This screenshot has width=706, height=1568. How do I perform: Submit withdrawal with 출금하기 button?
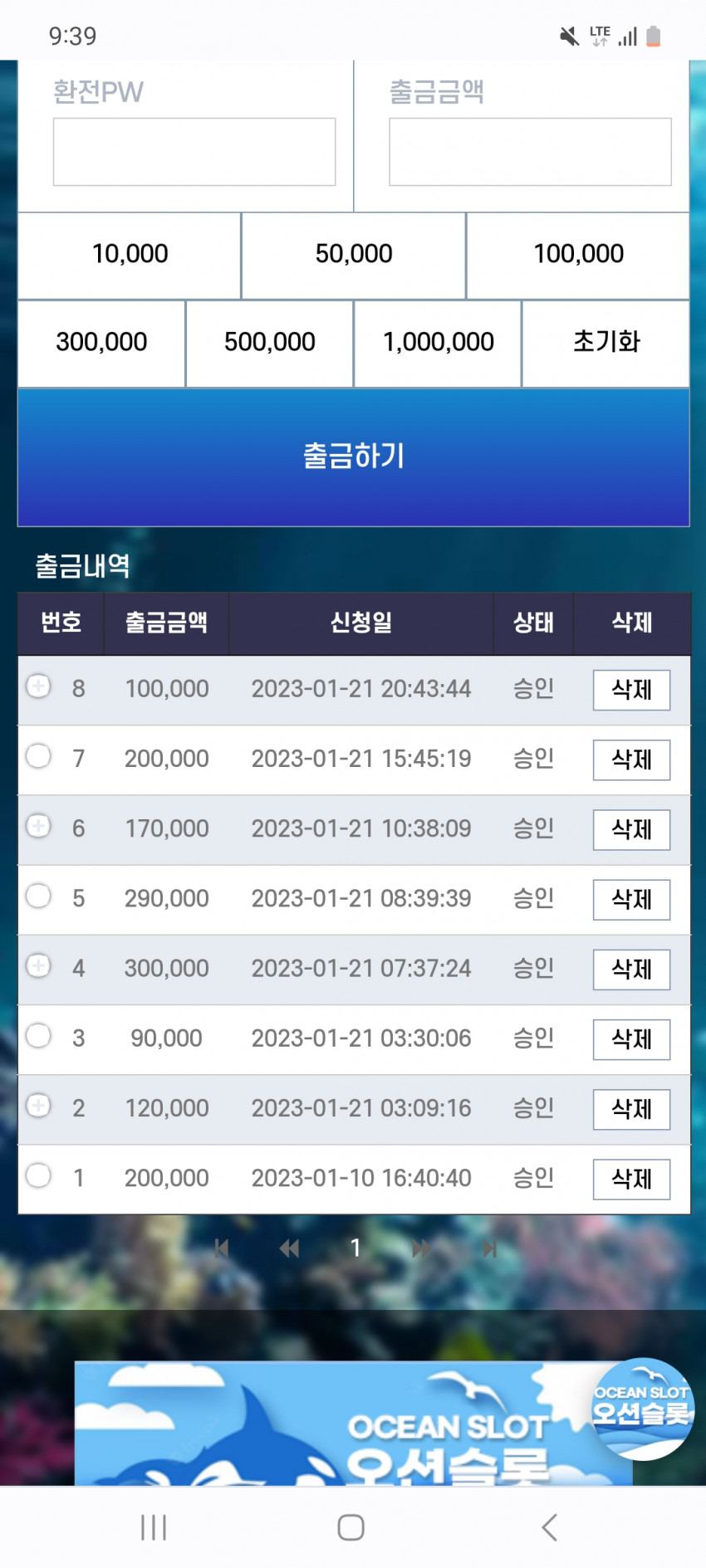354,457
